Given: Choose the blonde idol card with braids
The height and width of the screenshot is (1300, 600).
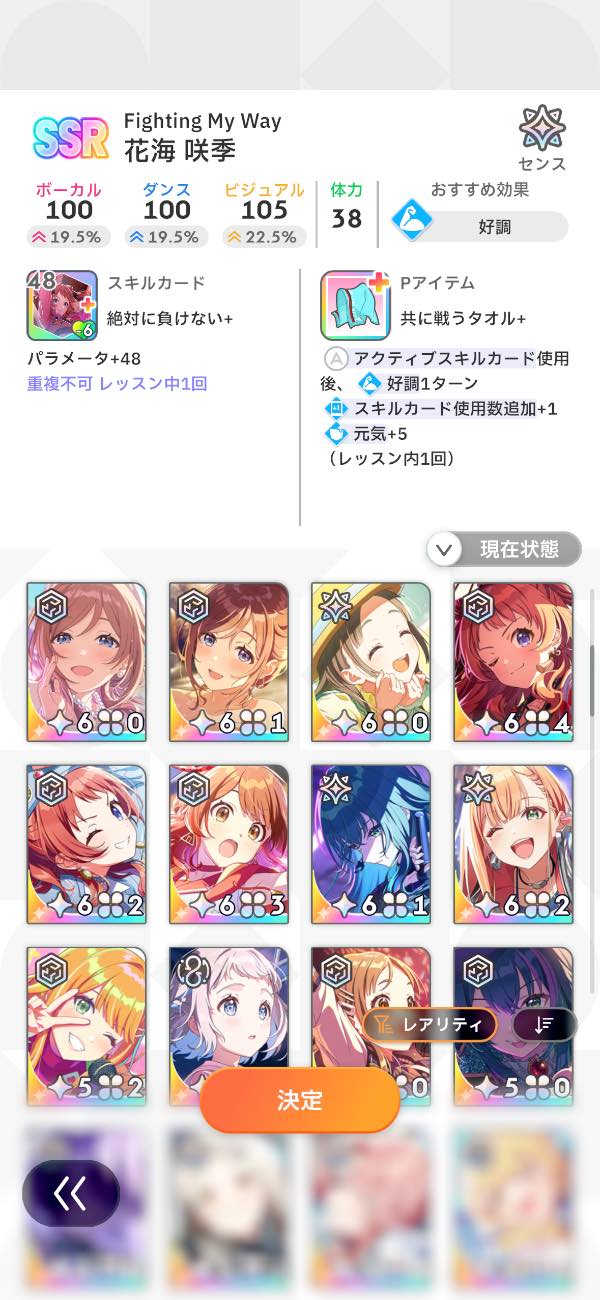Looking at the screenshot, I should pos(513,844).
